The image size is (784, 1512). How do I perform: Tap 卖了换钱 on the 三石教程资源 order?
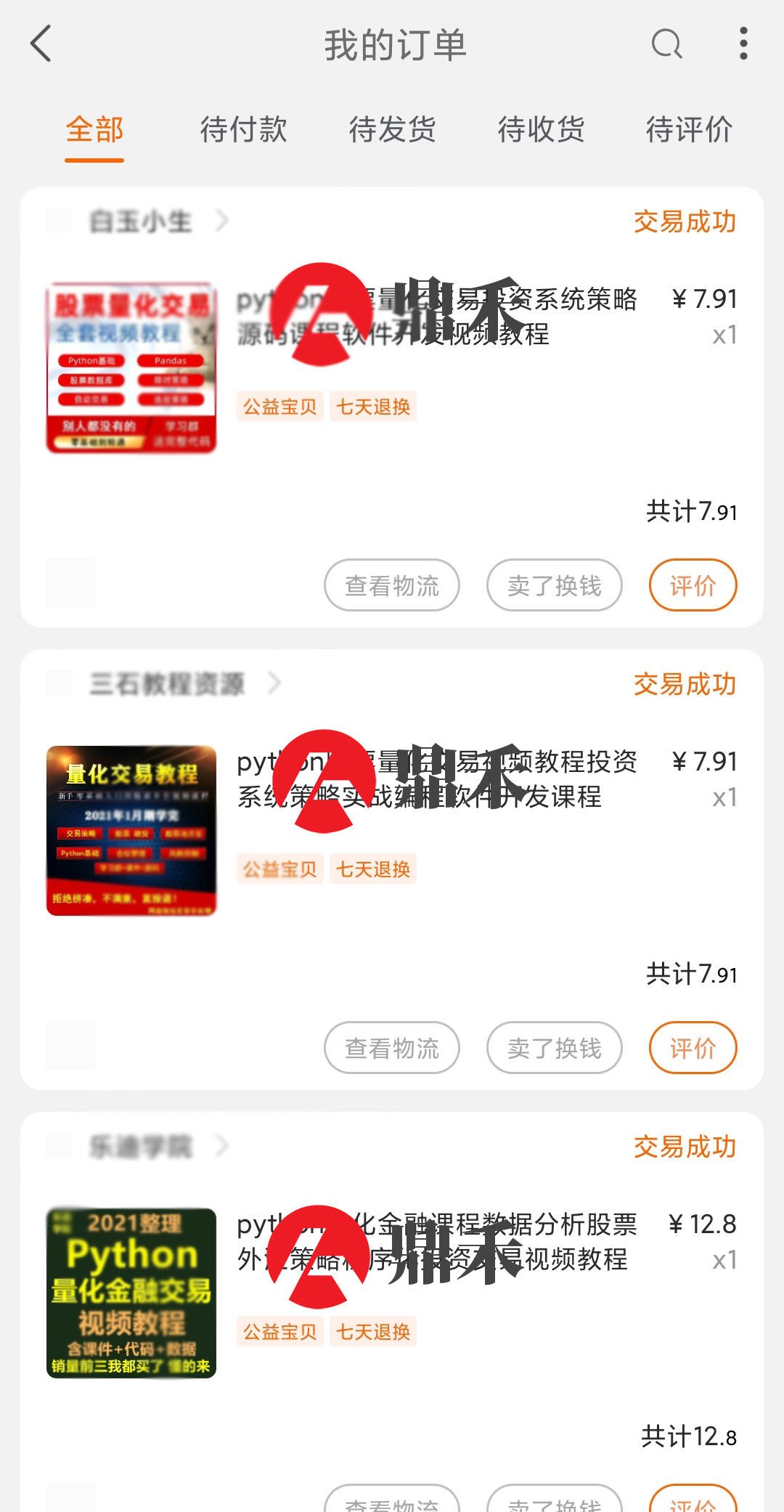tap(555, 1048)
